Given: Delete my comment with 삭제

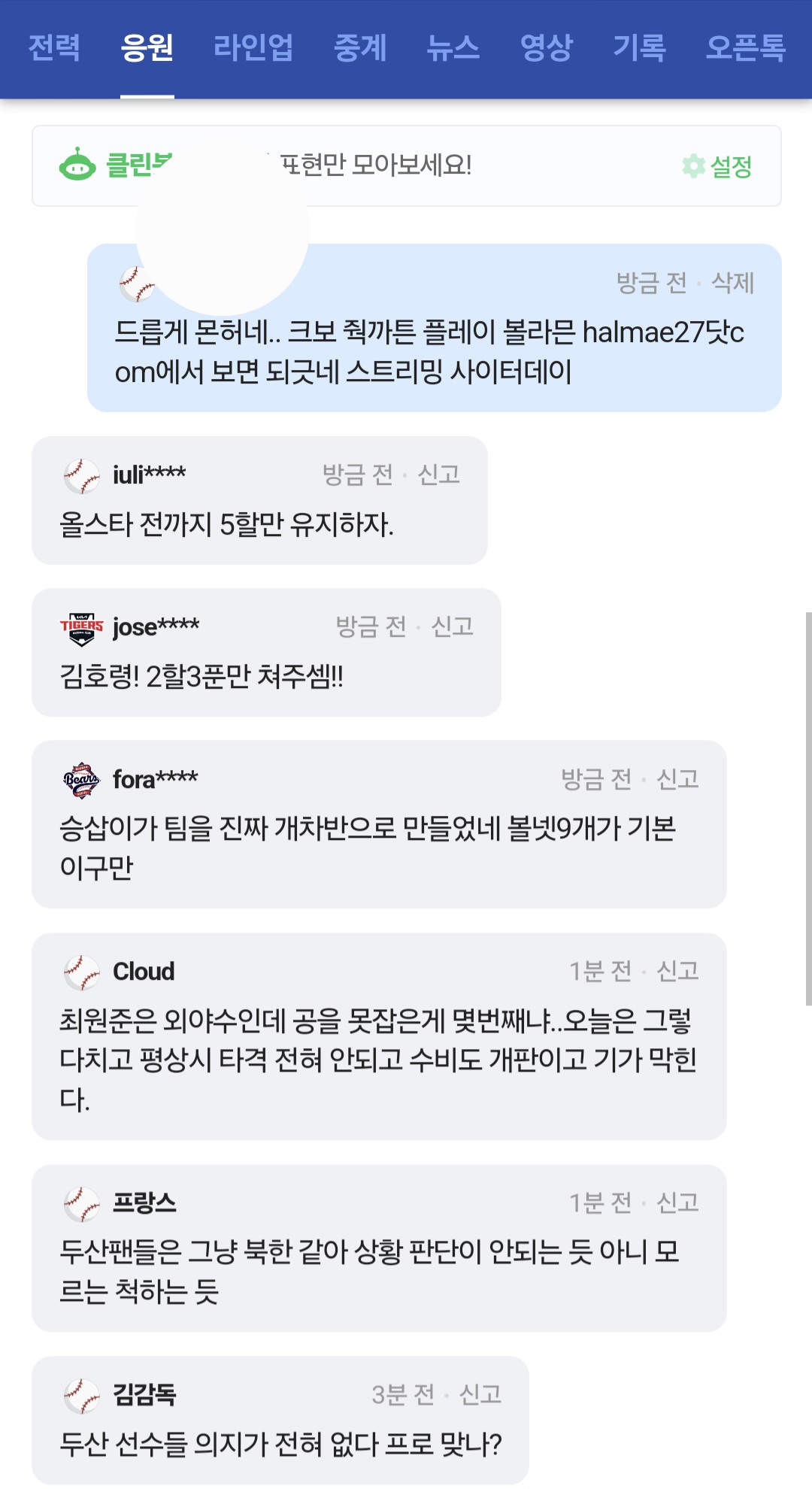Looking at the screenshot, I should click(x=732, y=283).
